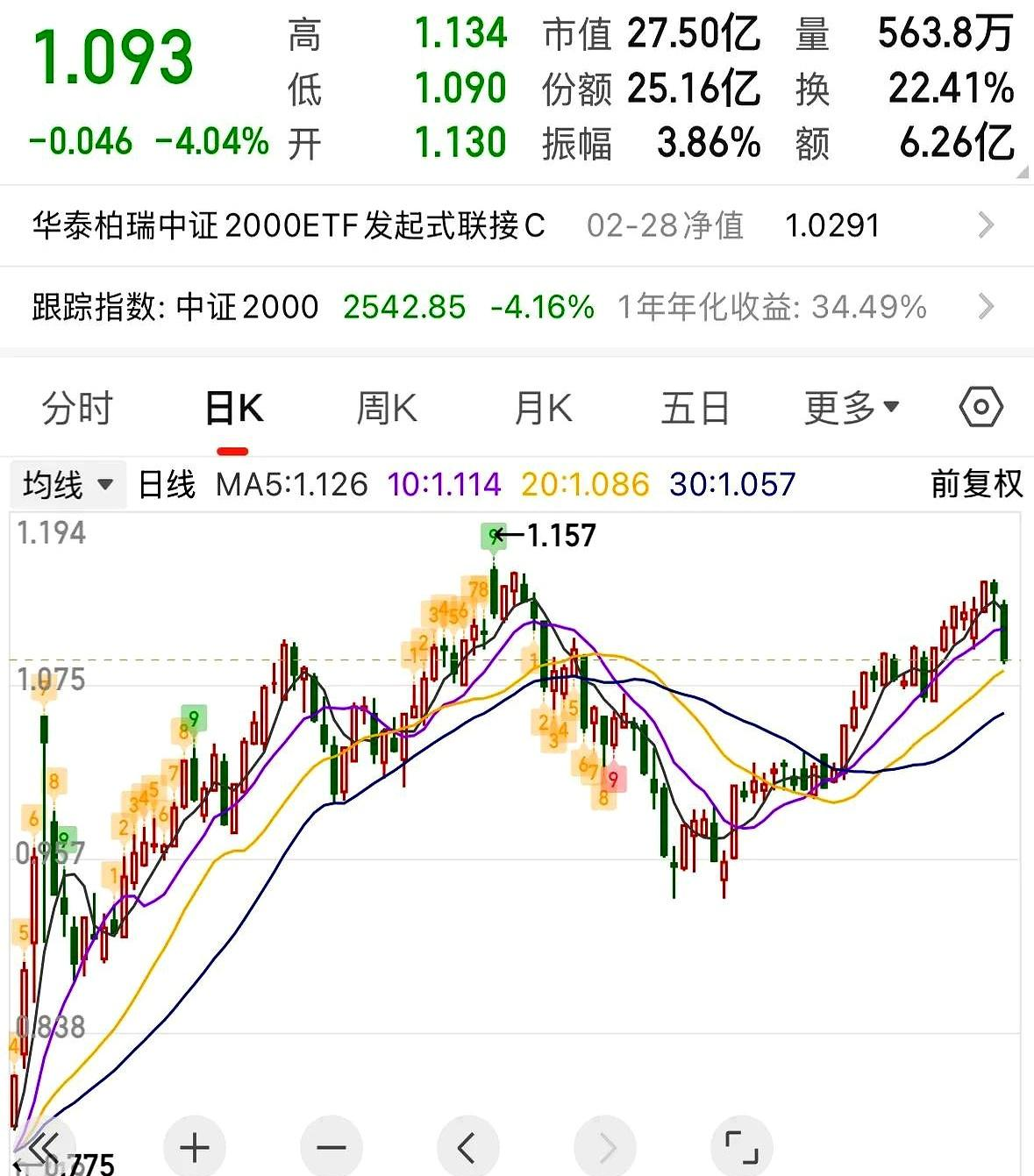
Task: Expand the 更多 chart period dropdown
Action: tap(851, 409)
